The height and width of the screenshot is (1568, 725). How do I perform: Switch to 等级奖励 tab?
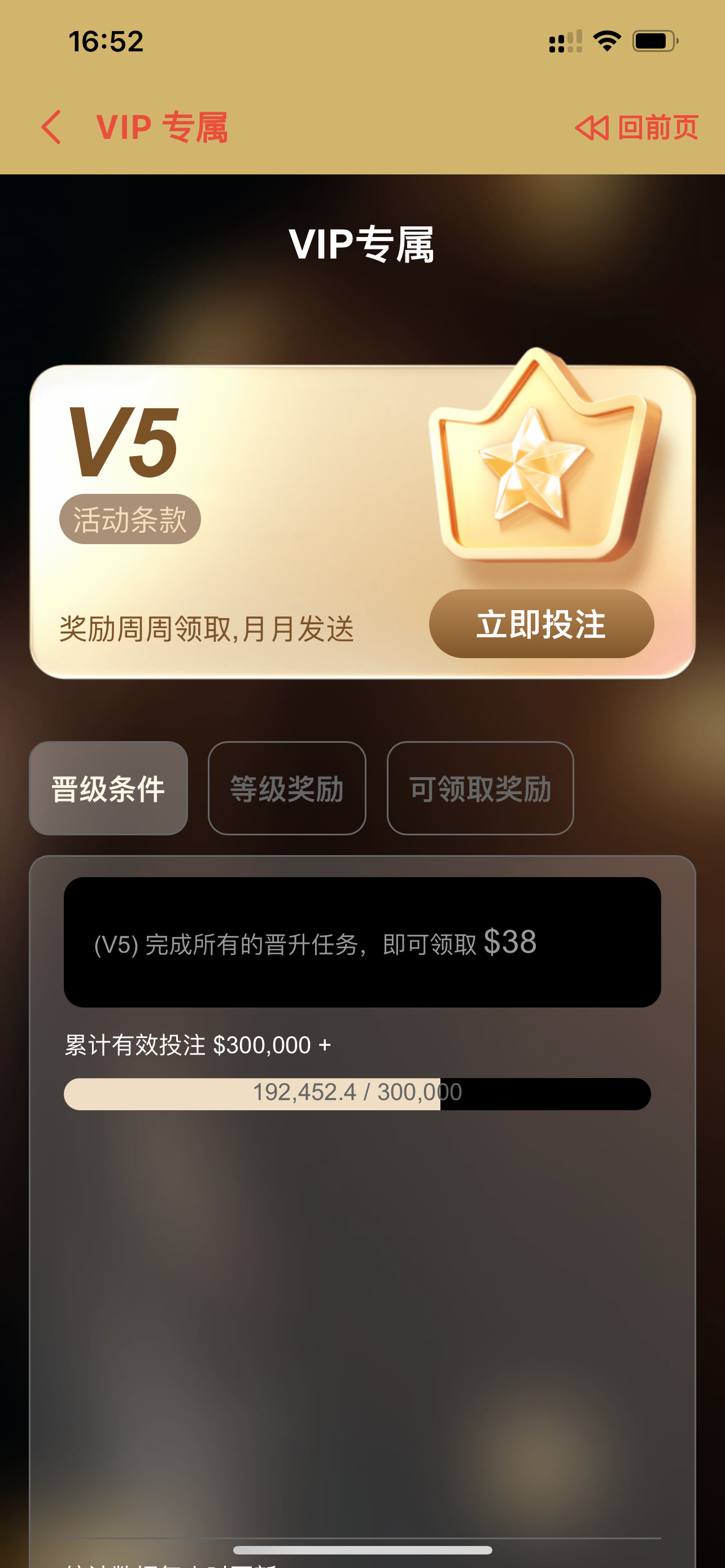(x=287, y=789)
